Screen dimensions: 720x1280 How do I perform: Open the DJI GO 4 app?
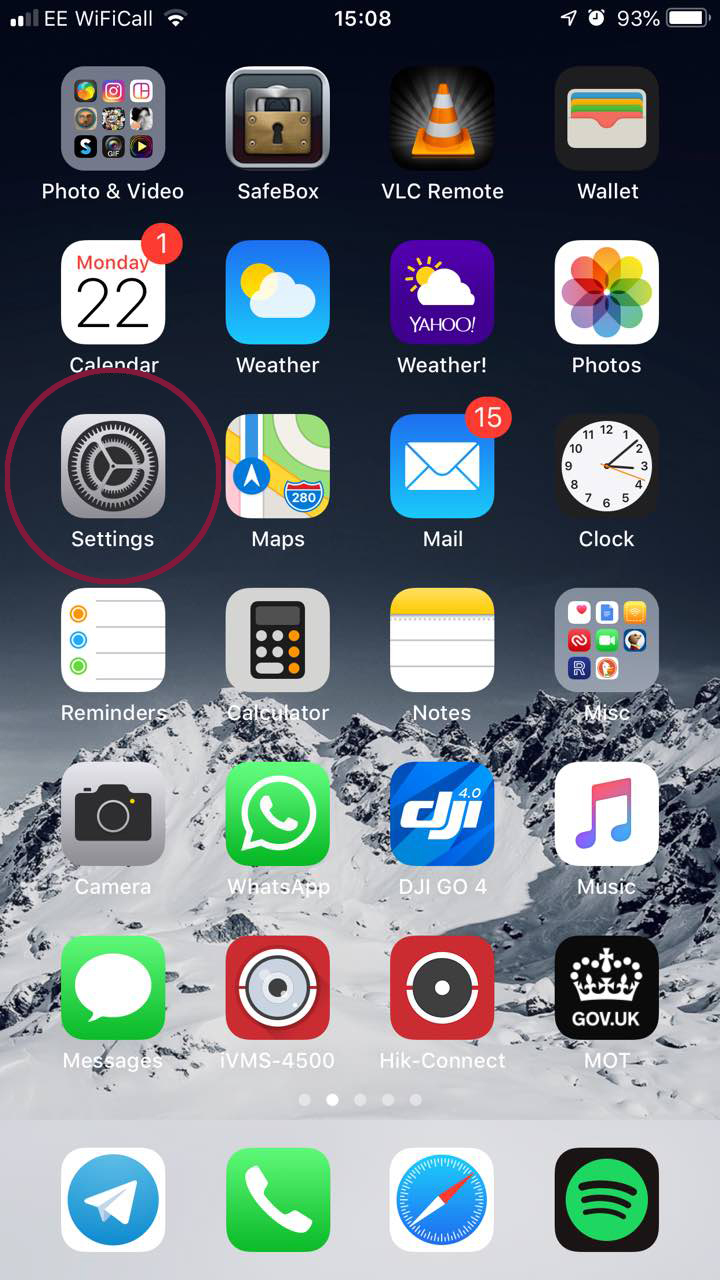pyautogui.click(x=442, y=813)
